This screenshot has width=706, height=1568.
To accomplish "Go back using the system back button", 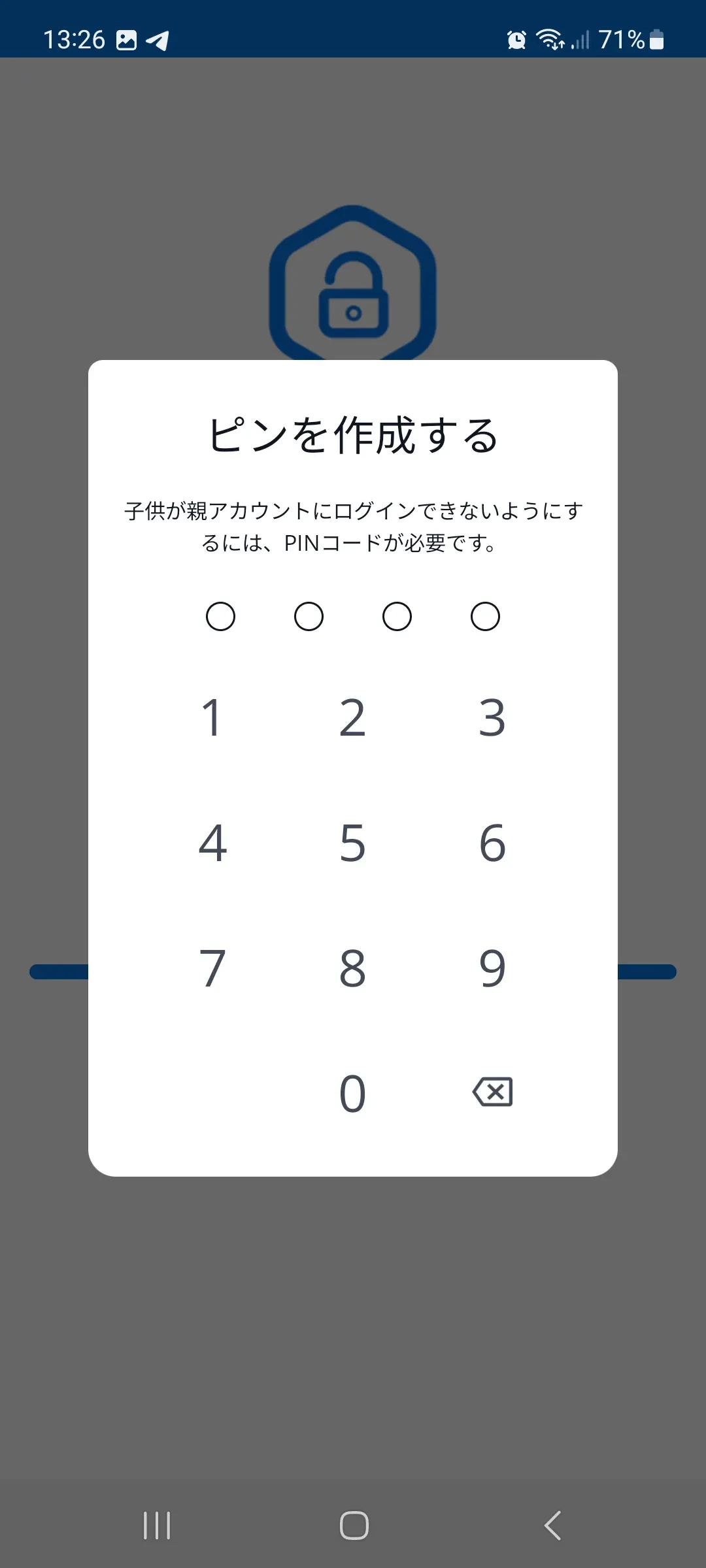I will tap(552, 1526).
